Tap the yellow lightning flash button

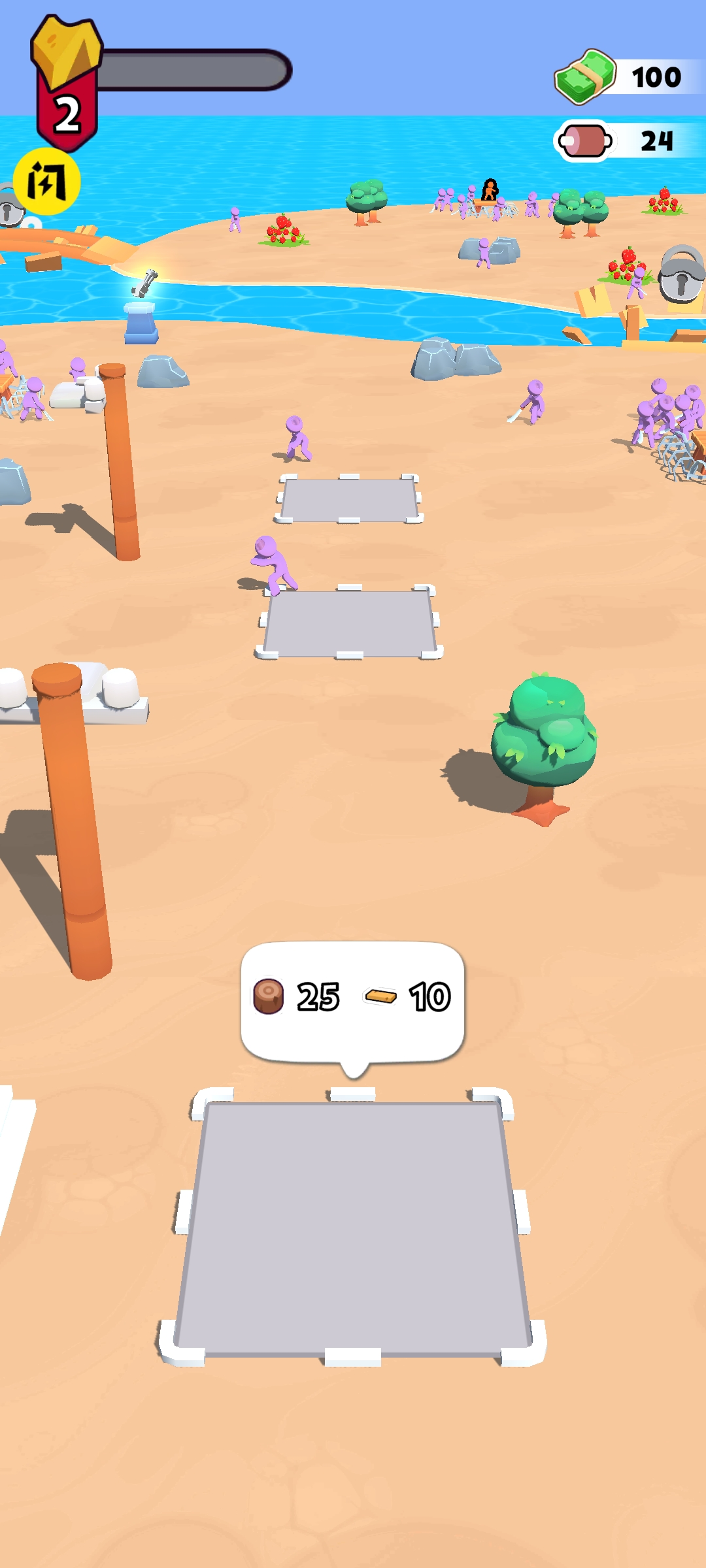pos(46,181)
